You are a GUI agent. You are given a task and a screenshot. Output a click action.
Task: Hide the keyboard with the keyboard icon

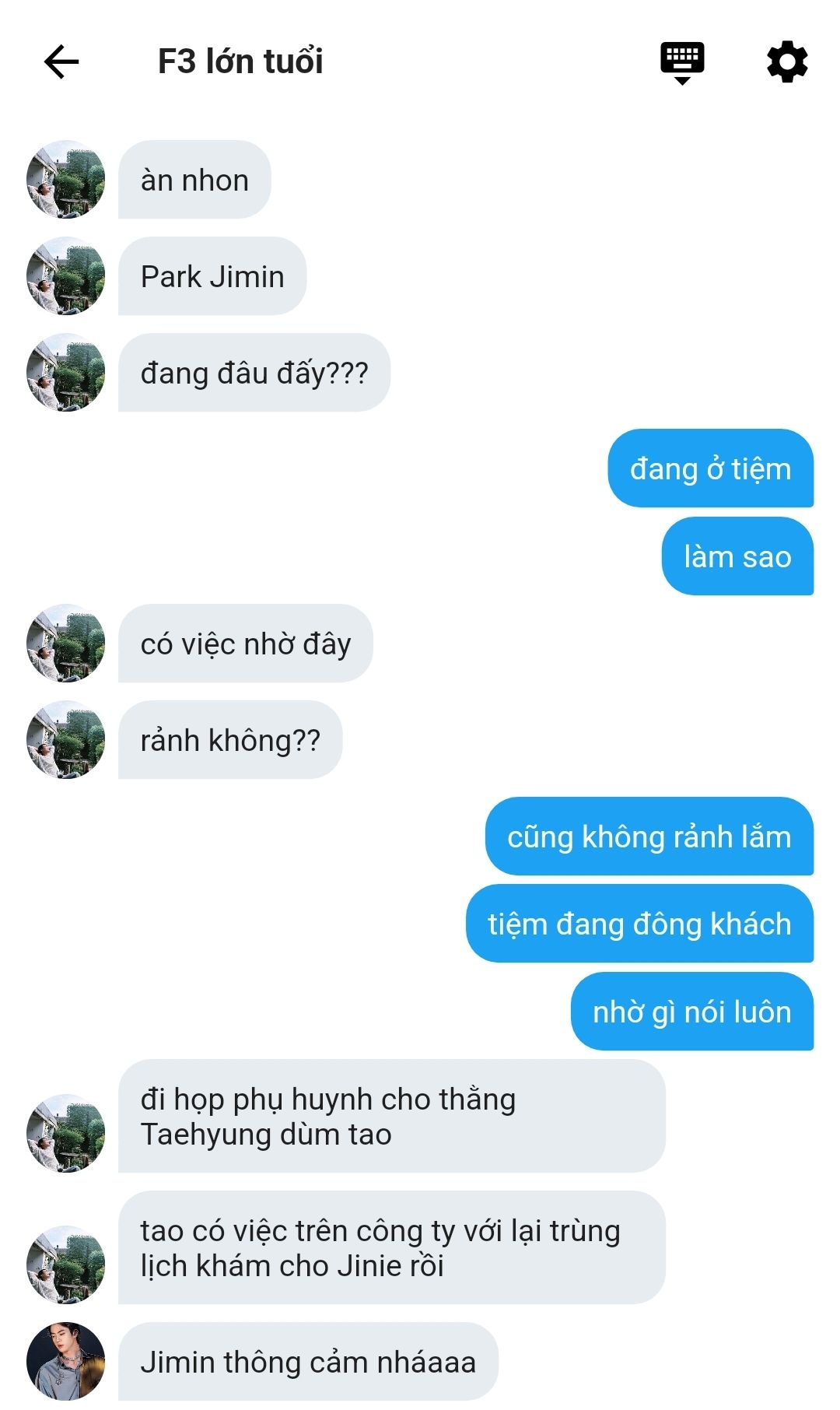pos(682,62)
